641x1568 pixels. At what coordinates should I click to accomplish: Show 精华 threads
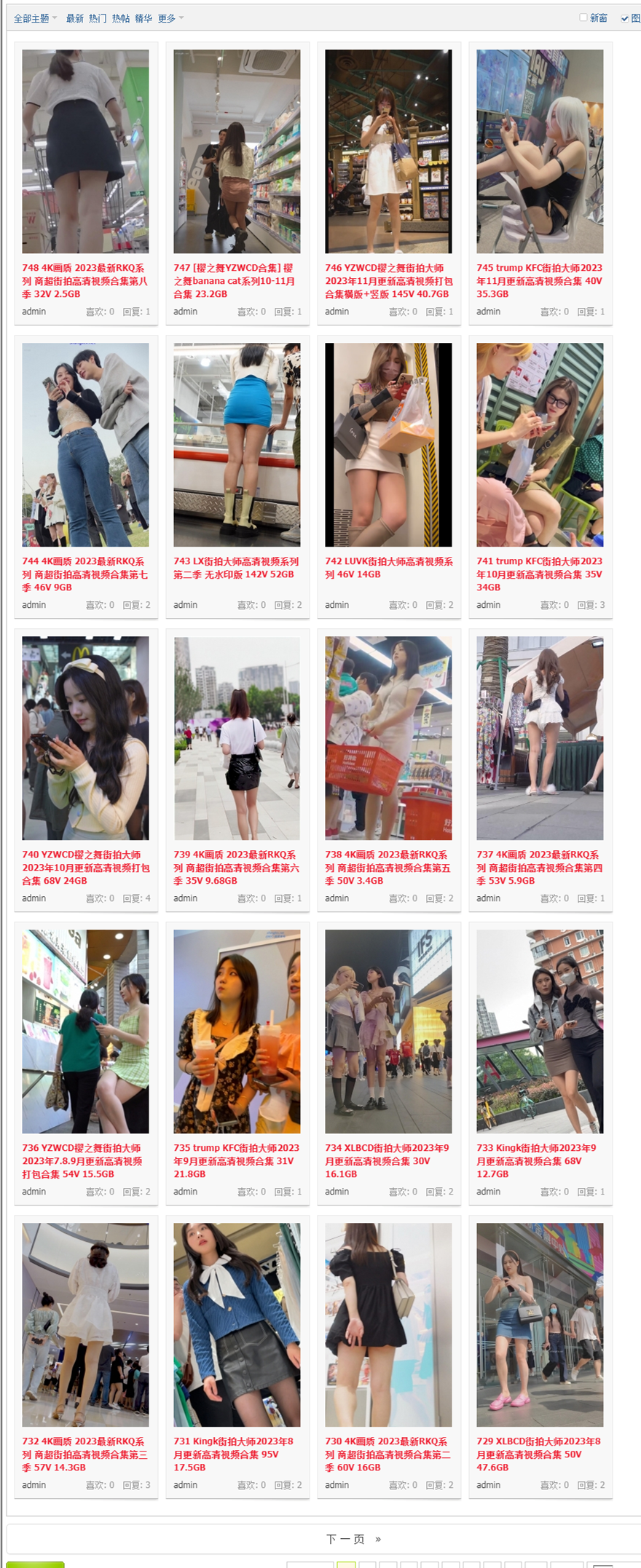pyautogui.click(x=143, y=18)
